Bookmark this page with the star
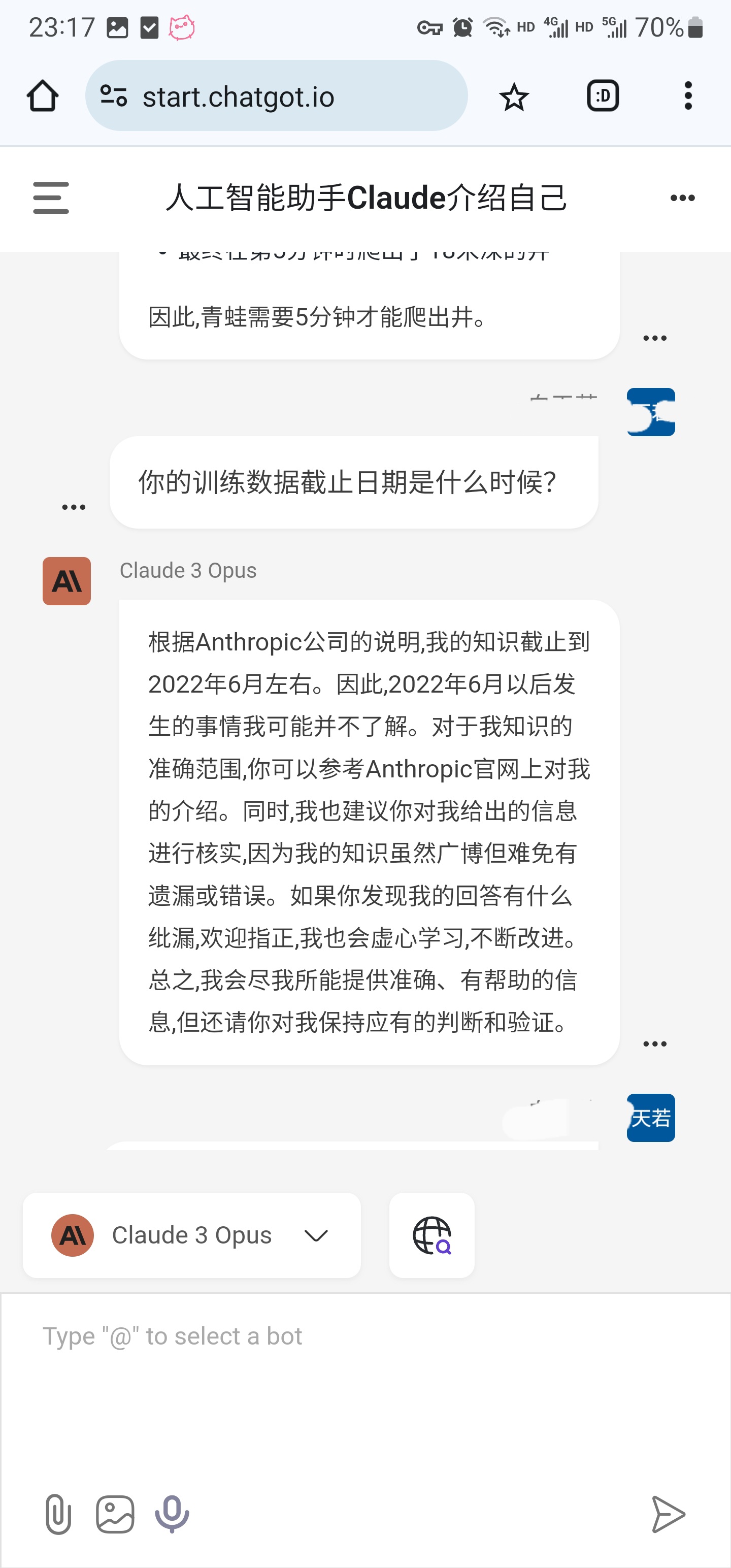The image size is (731, 1568). point(514,97)
